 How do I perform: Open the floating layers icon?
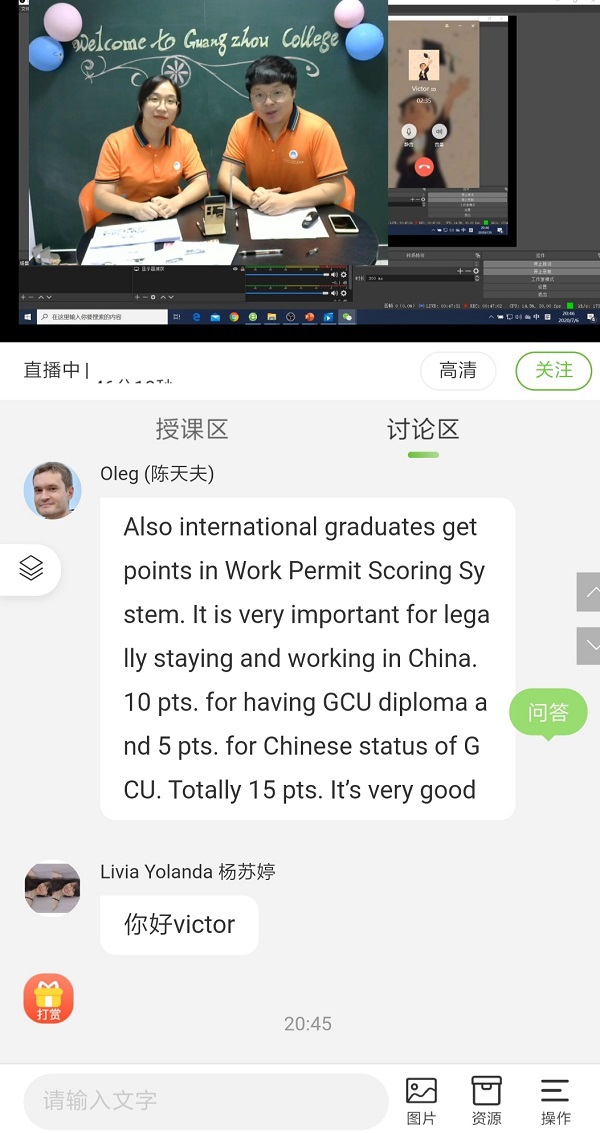[31, 568]
